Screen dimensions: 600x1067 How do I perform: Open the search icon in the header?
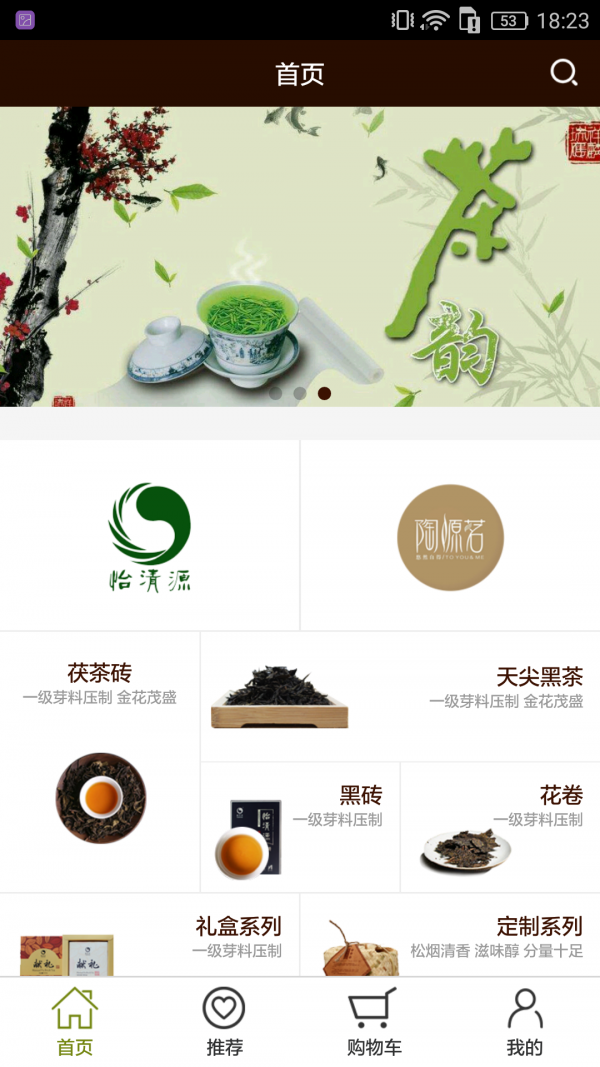tap(564, 73)
